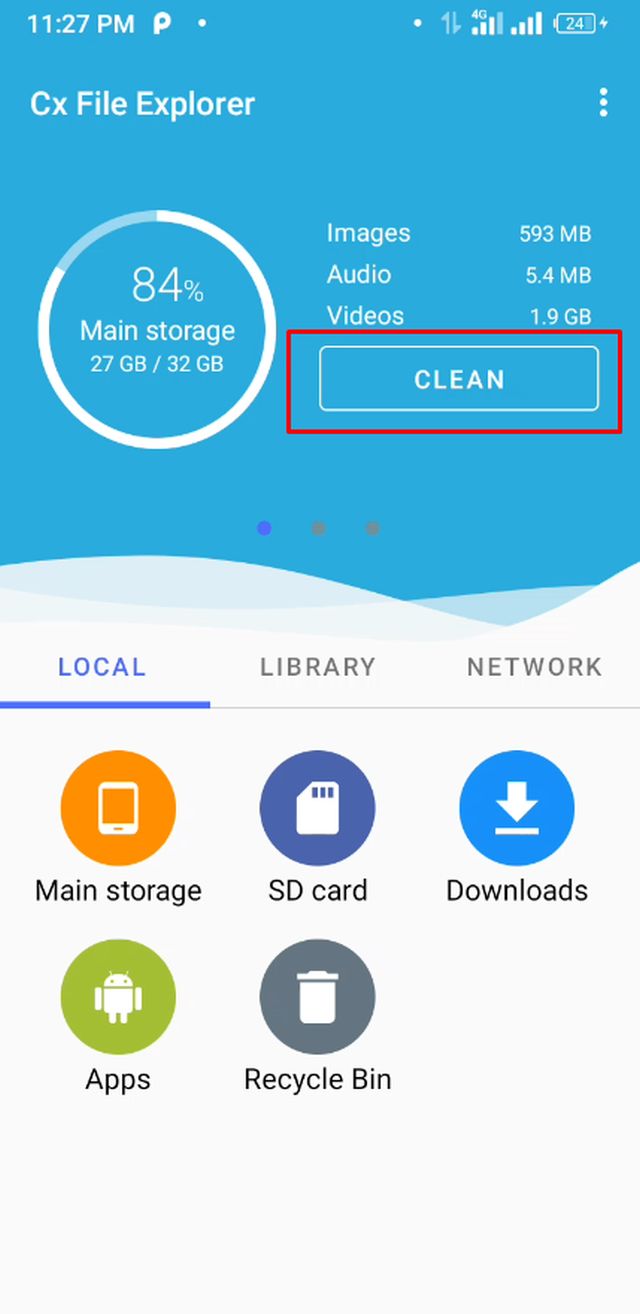Switch to the NETWORK tab
This screenshot has width=640, height=1314.
click(x=534, y=667)
